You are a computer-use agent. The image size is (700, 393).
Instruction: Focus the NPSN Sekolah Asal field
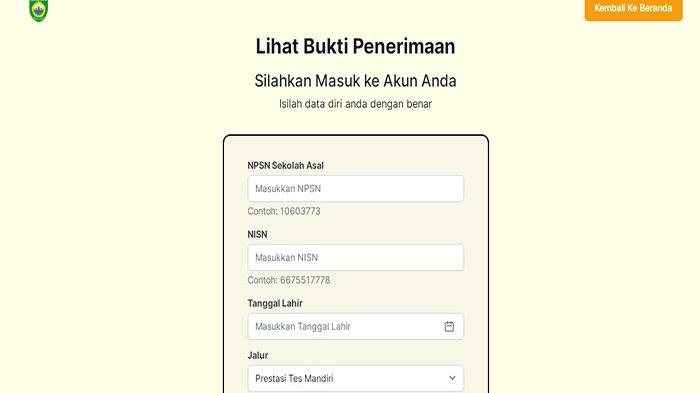[x=355, y=188]
